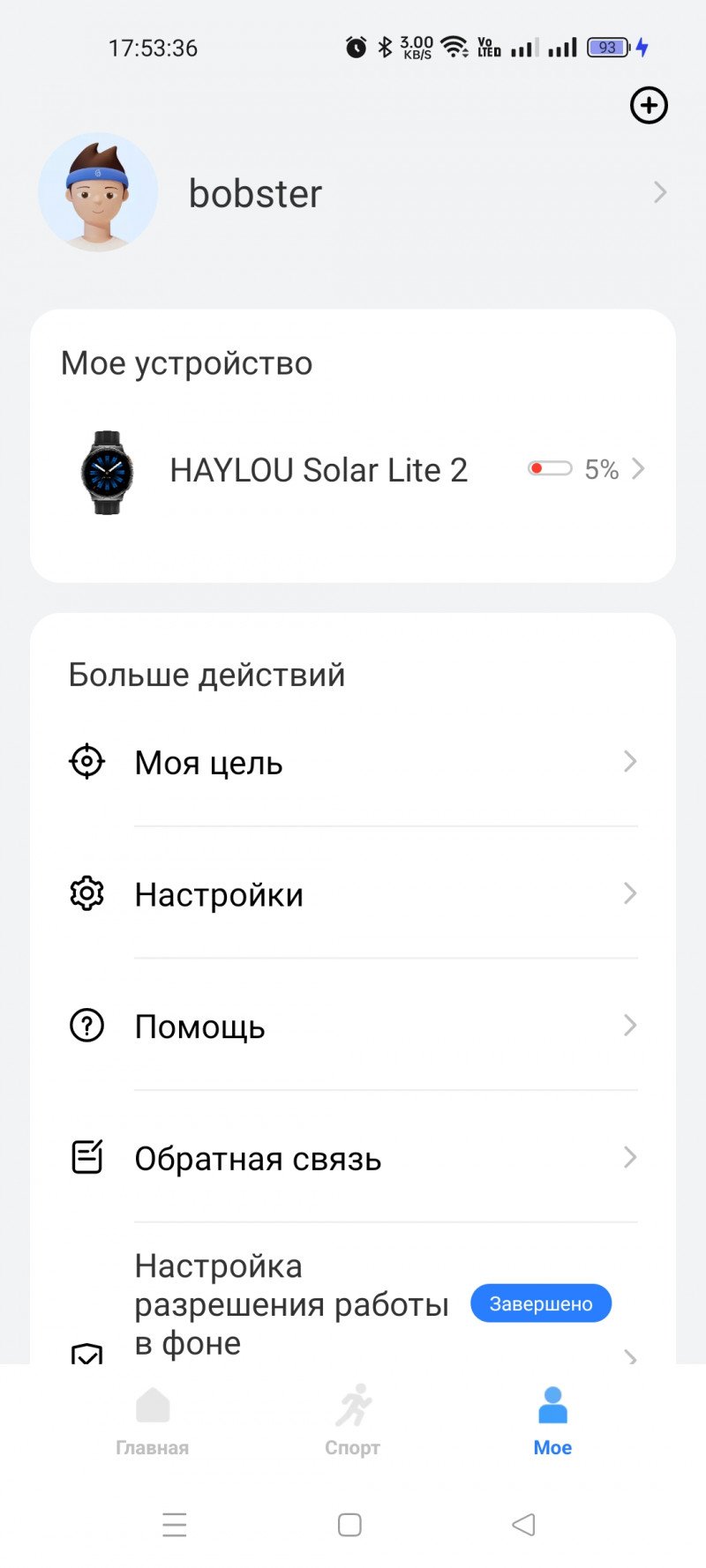Image resolution: width=706 pixels, height=1568 pixels.
Task: Tap the plus icon to add a device
Action: 649,106
